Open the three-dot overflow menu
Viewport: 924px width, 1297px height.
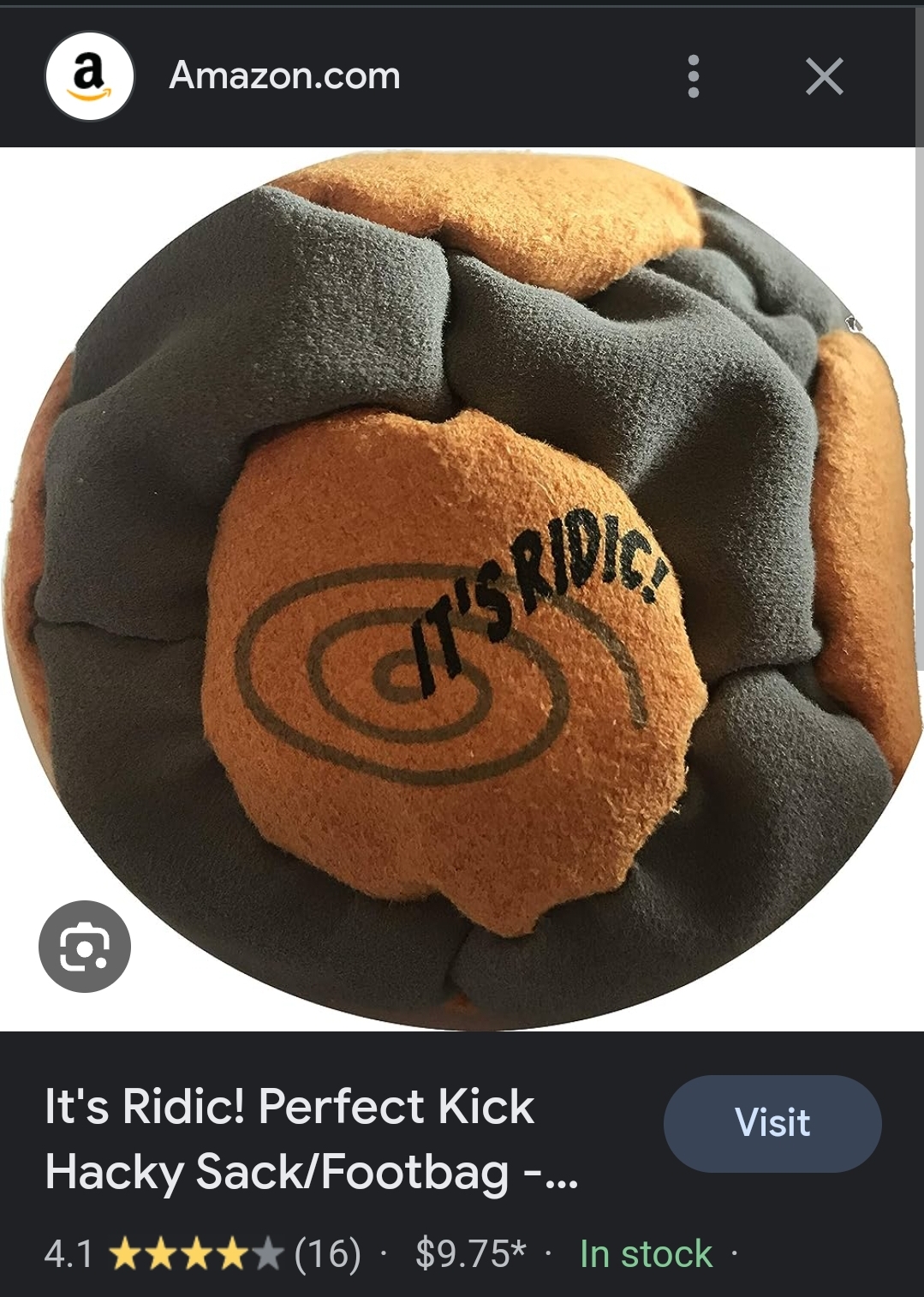pos(694,77)
